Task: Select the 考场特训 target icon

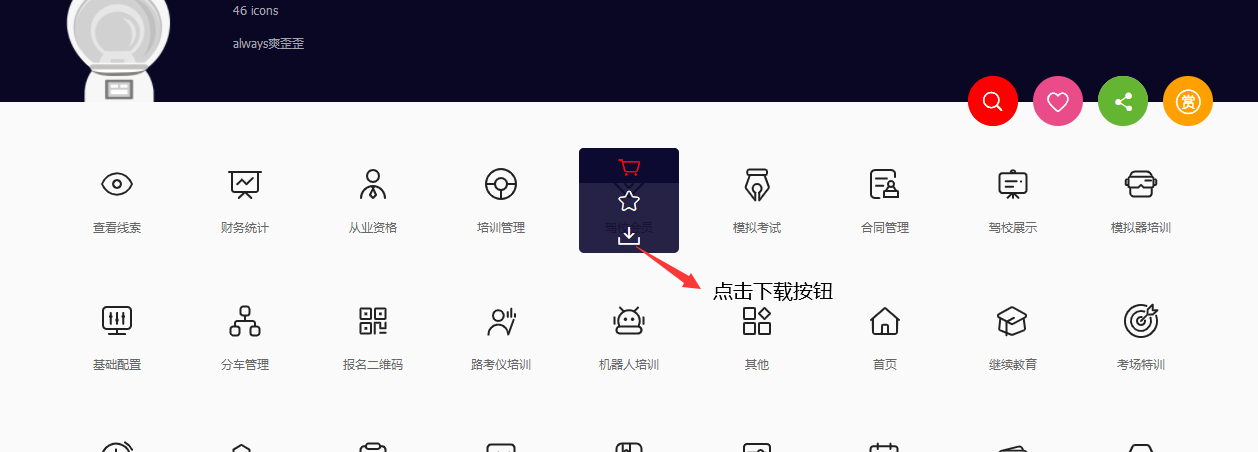Action: (1141, 322)
